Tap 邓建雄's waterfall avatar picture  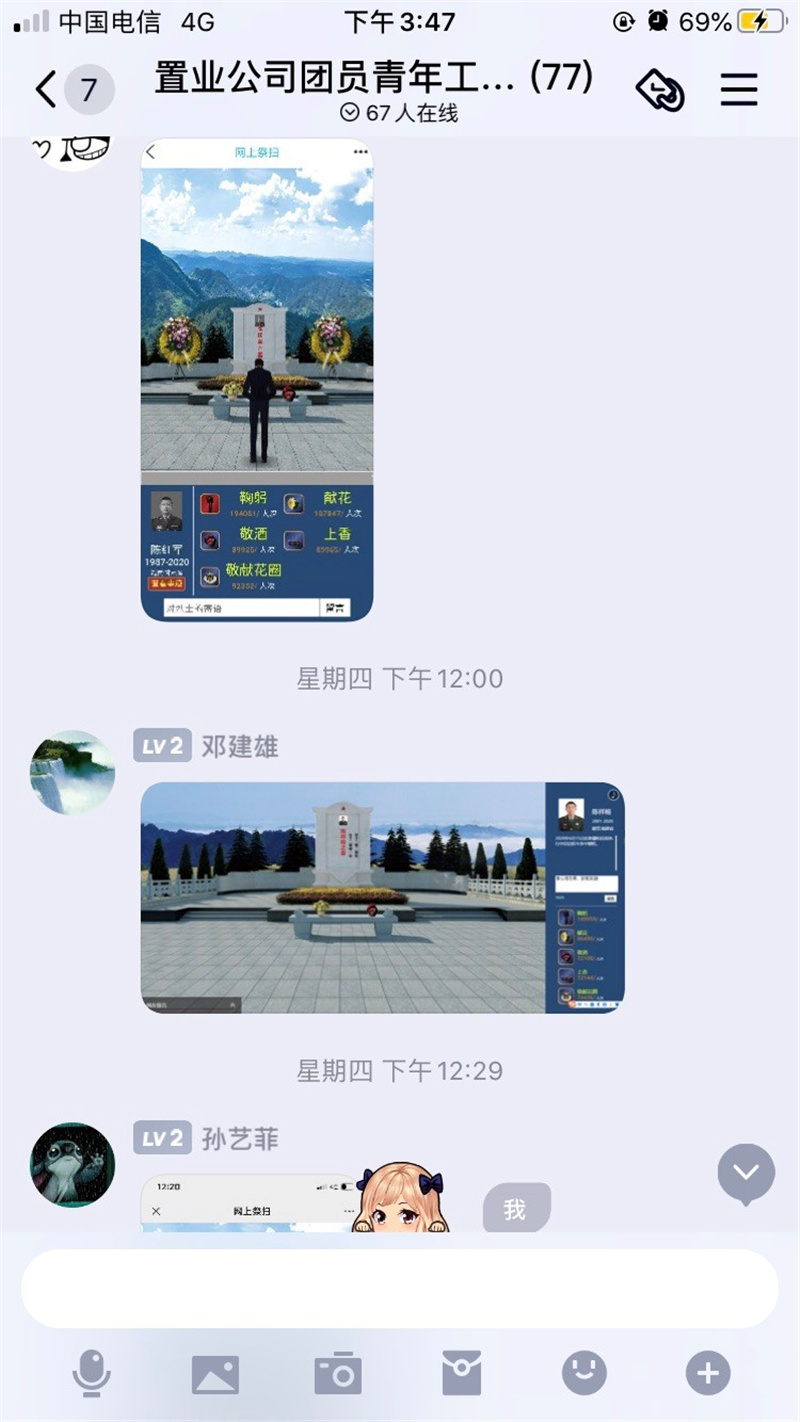(x=71, y=772)
